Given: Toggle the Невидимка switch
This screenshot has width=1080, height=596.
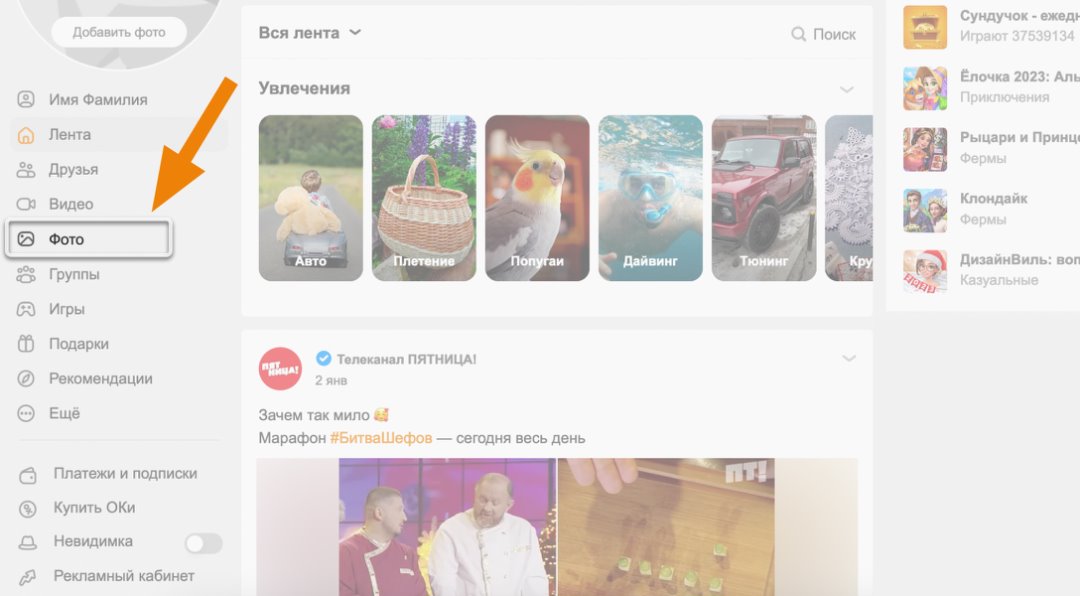Looking at the screenshot, I should click(x=203, y=543).
